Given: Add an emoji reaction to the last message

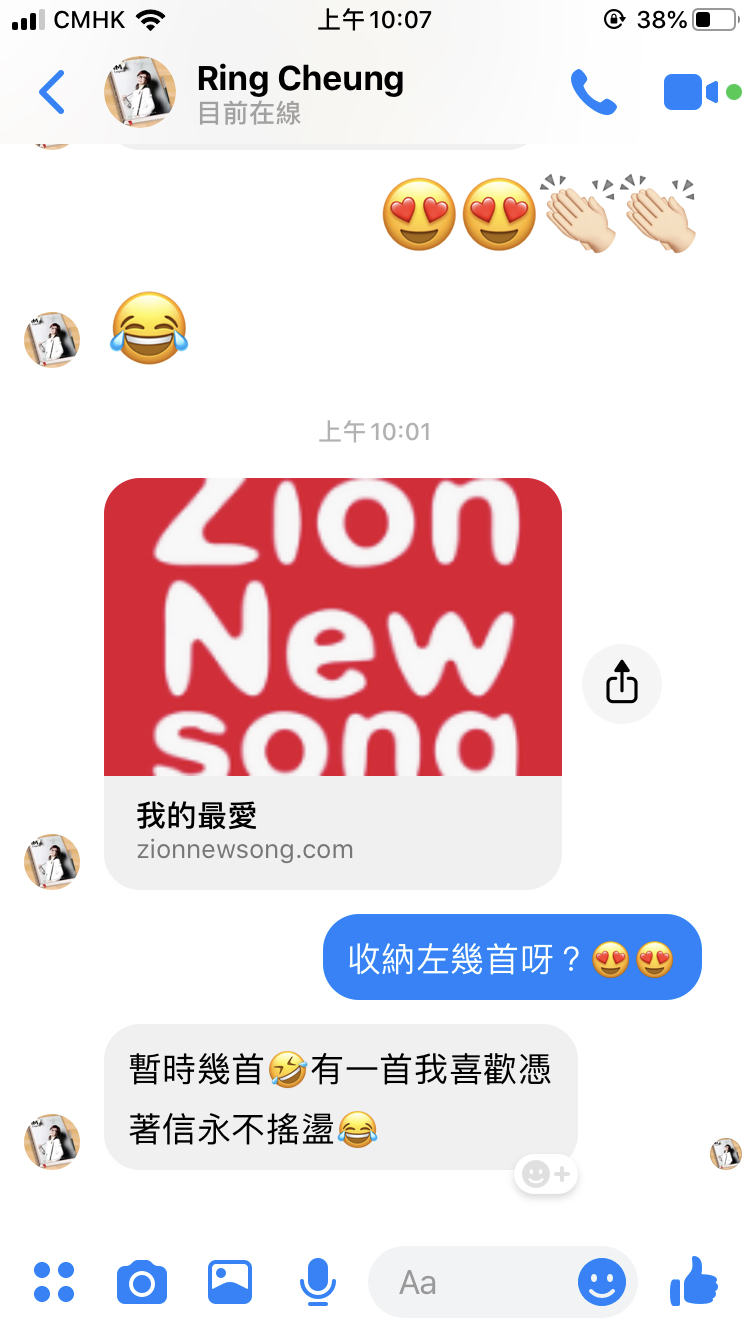Looking at the screenshot, I should (546, 1174).
